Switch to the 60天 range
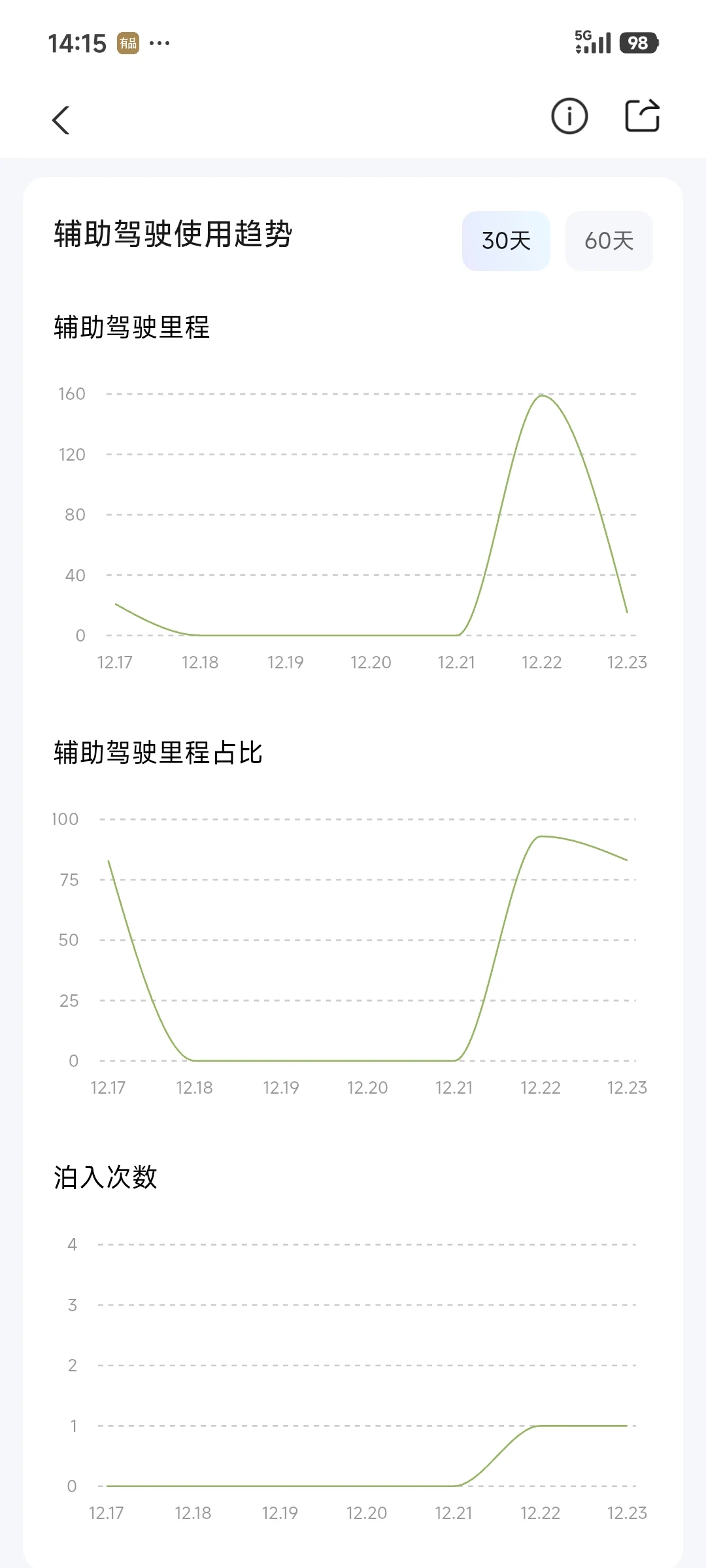Viewport: 706px width, 1568px height. coord(609,240)
